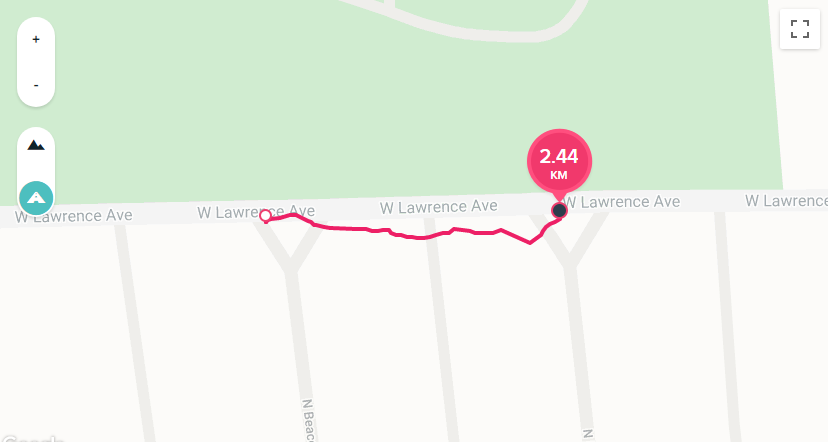This screenshot has height=442, width=828.
Task: Expand map to fullscreen
Action: pos(799,28)
